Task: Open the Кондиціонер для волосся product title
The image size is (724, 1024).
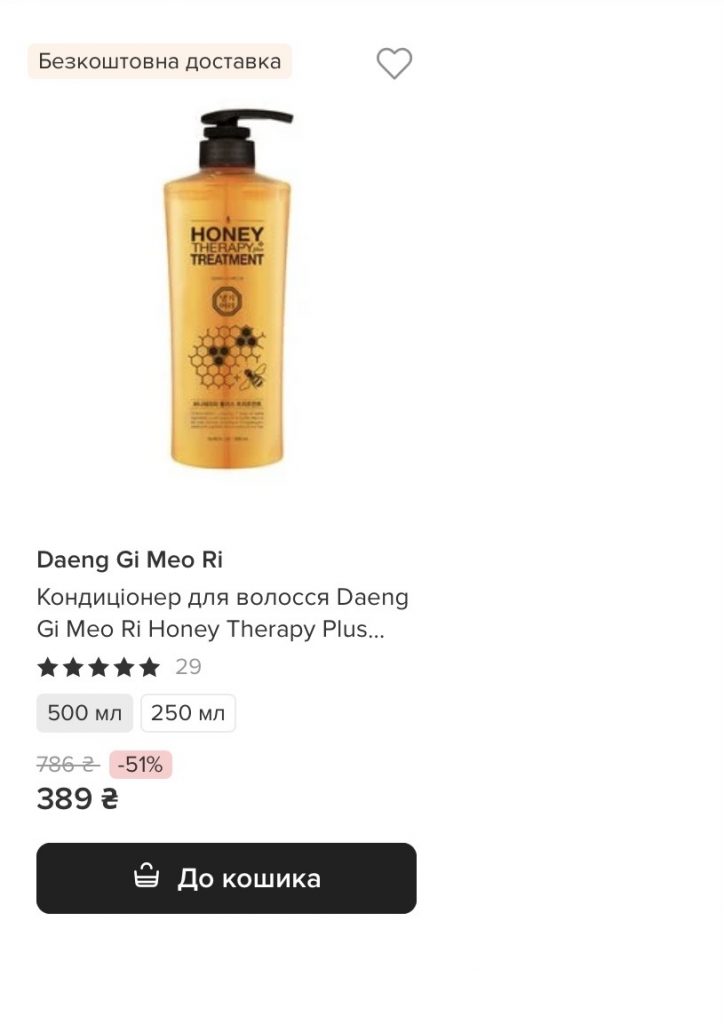Action: click(x=222, y=614)
